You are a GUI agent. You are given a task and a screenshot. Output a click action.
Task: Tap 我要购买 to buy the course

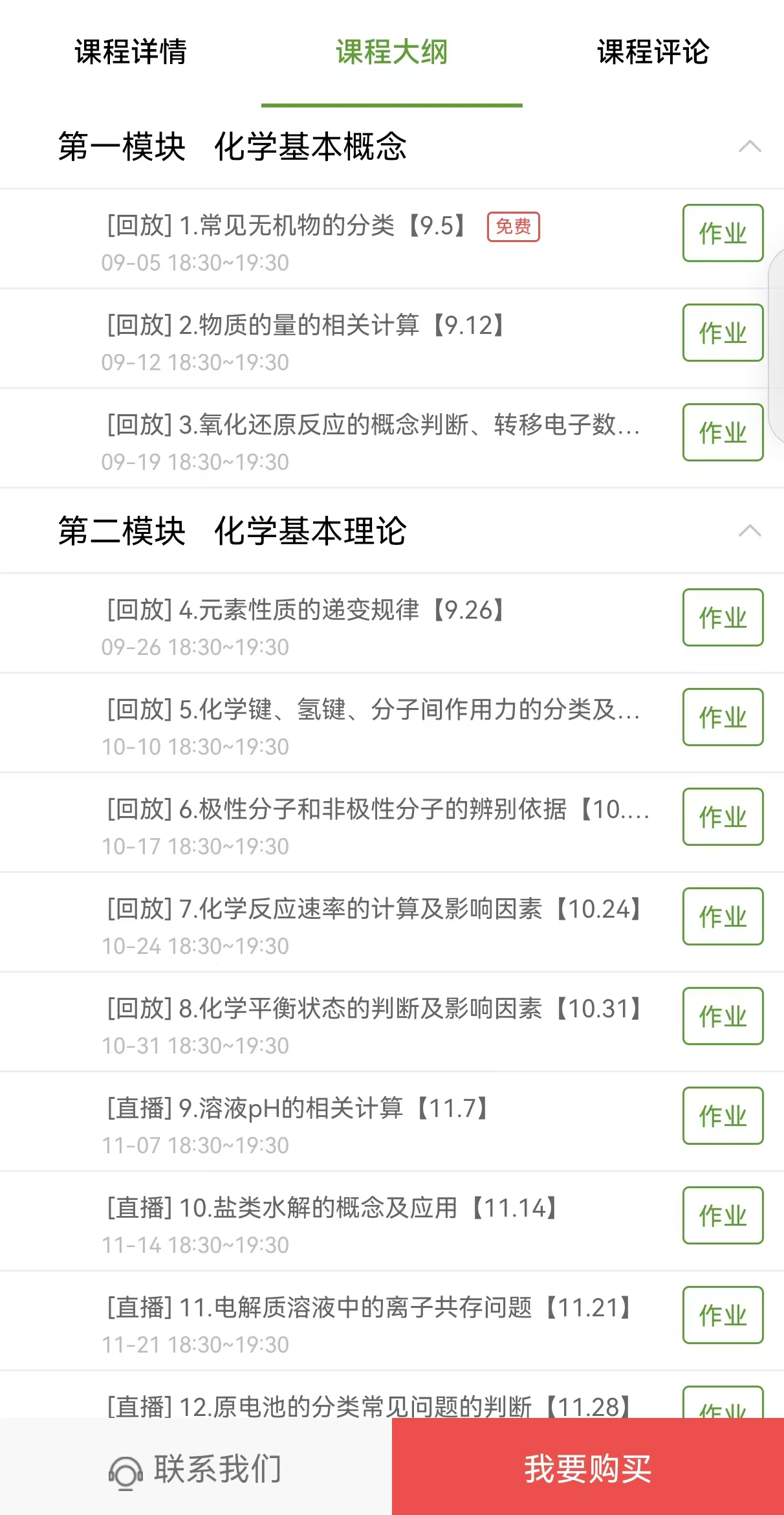tap(588, 1466)
